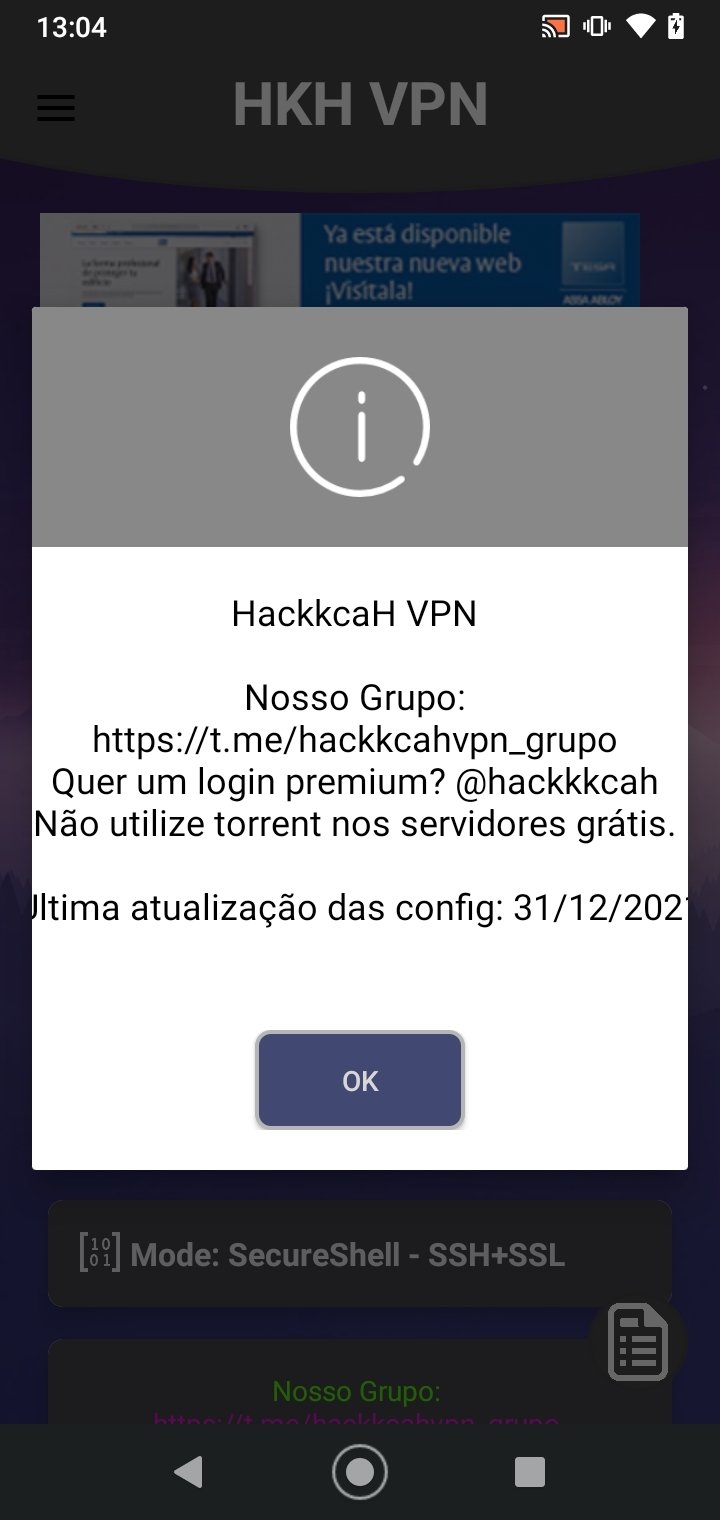The width and height of the screenshot is (720, 1520).
Task: Open the Tesa web banner ad
Action: point(340,260)
